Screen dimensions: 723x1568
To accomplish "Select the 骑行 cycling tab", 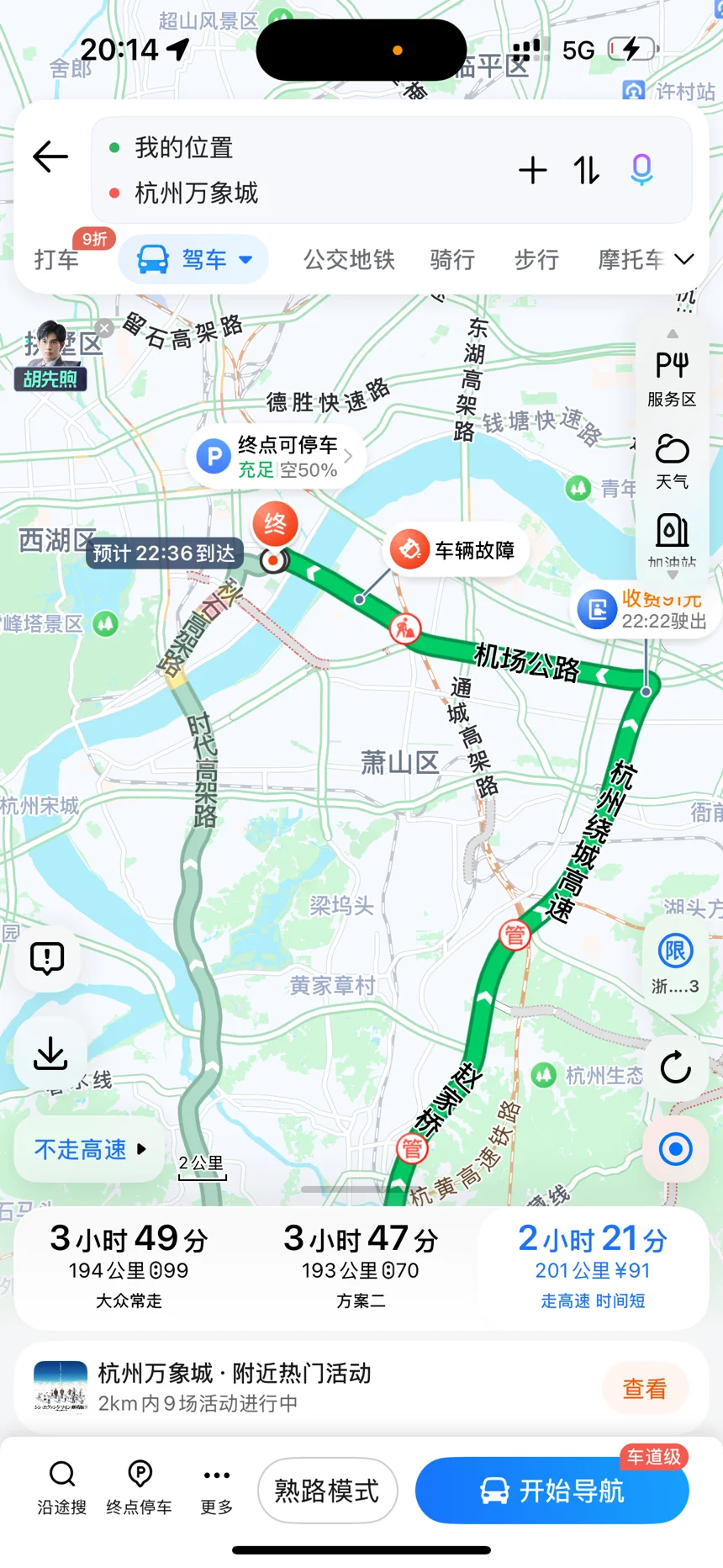I will (x=452, y=260).
